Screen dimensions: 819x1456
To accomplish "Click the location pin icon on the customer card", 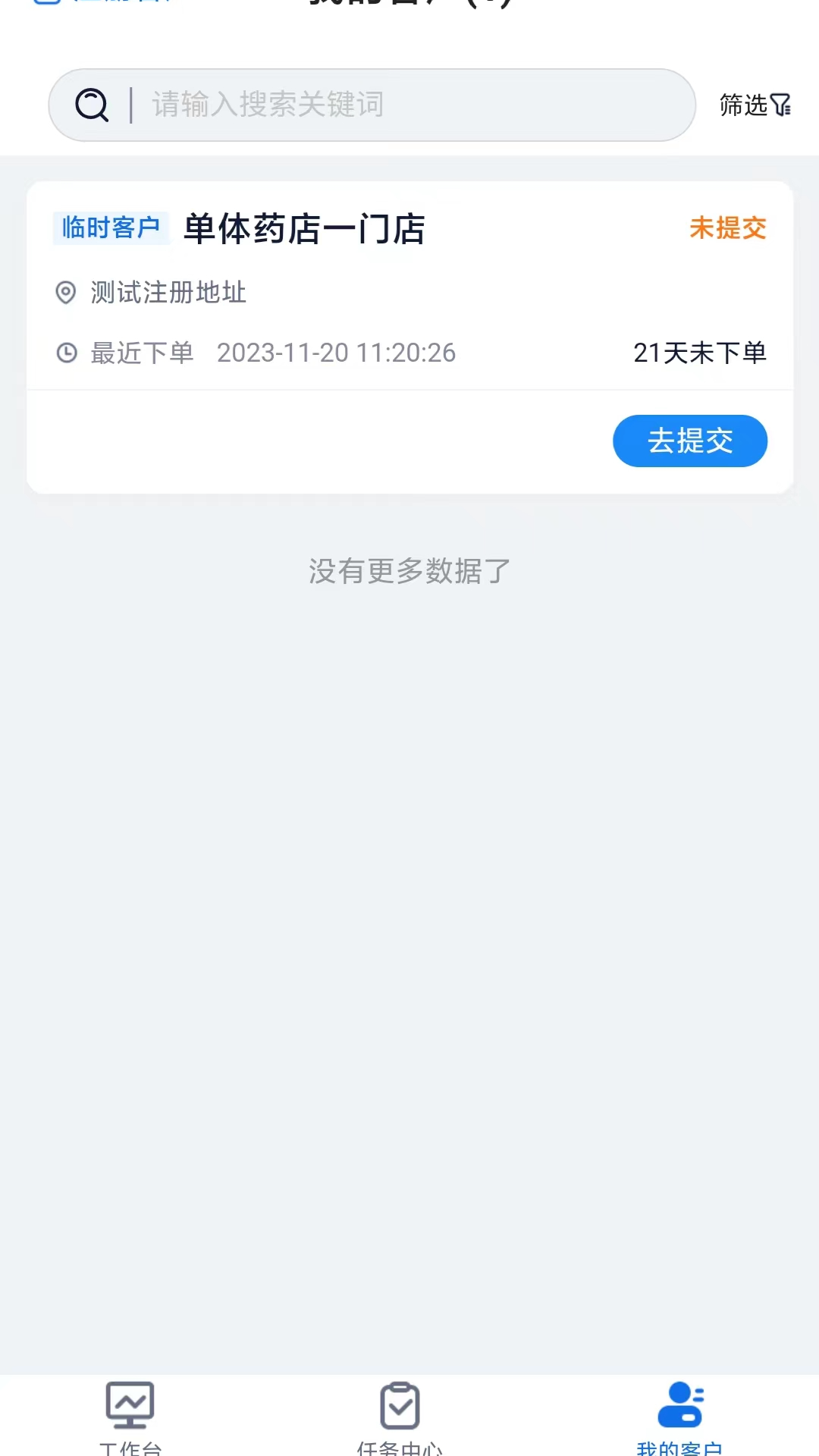I will coord(66,293).
